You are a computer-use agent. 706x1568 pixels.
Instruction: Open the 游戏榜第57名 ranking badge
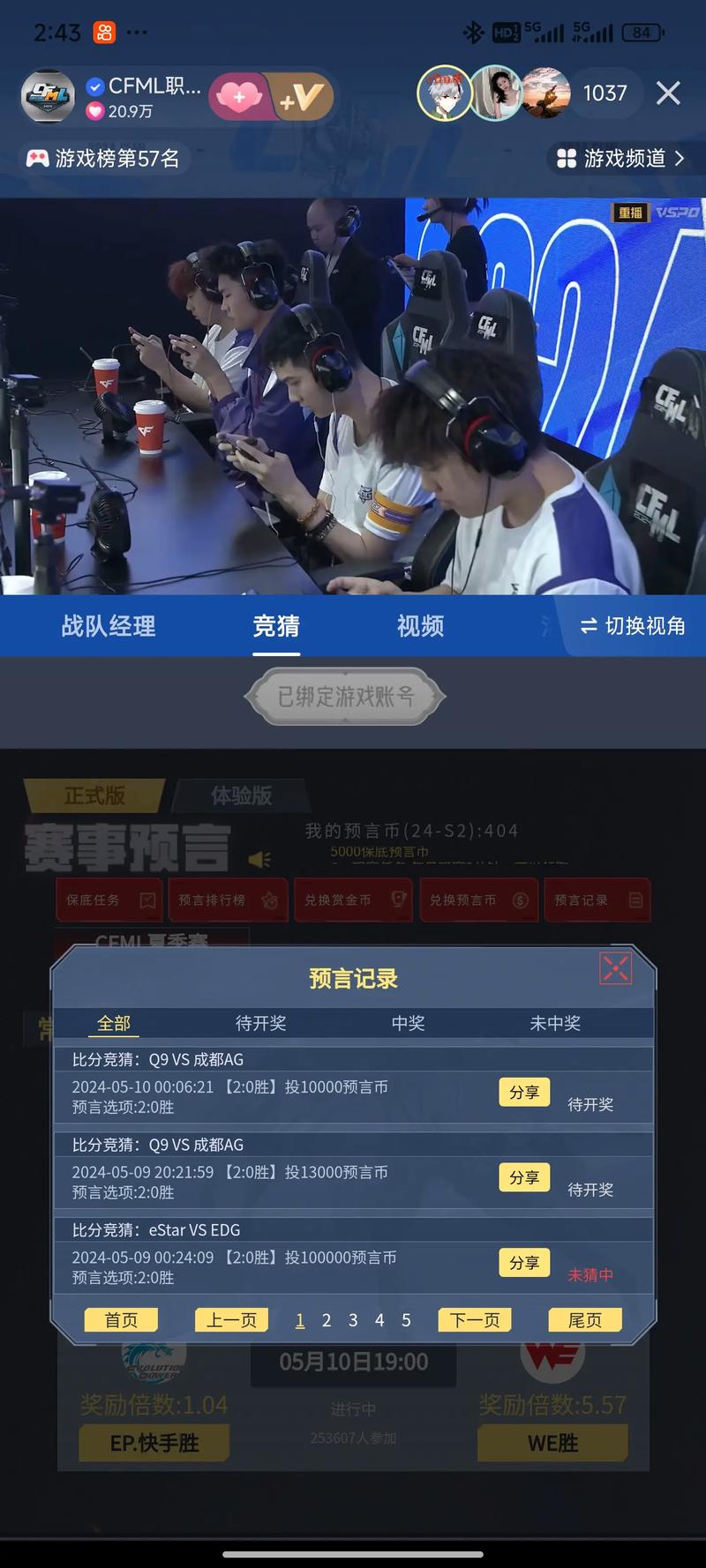104,159
